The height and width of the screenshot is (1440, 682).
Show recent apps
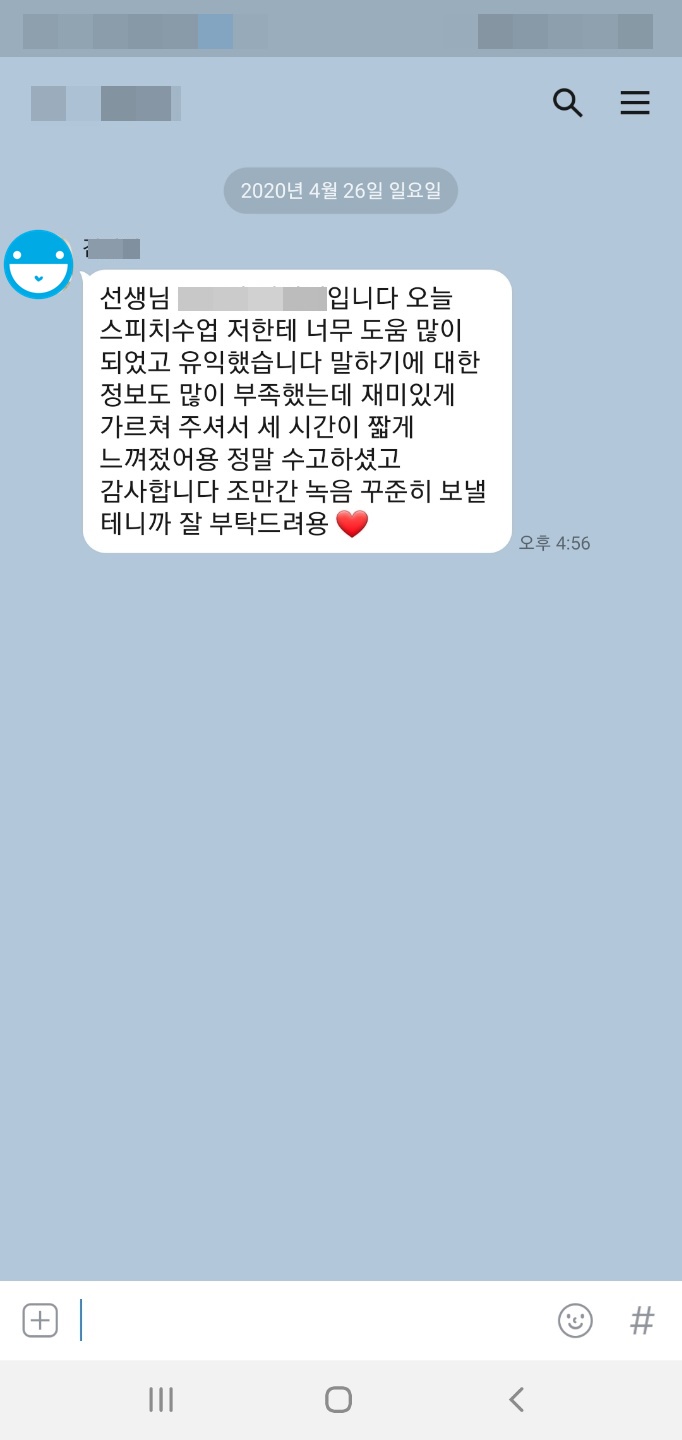tap(161, 1399)
